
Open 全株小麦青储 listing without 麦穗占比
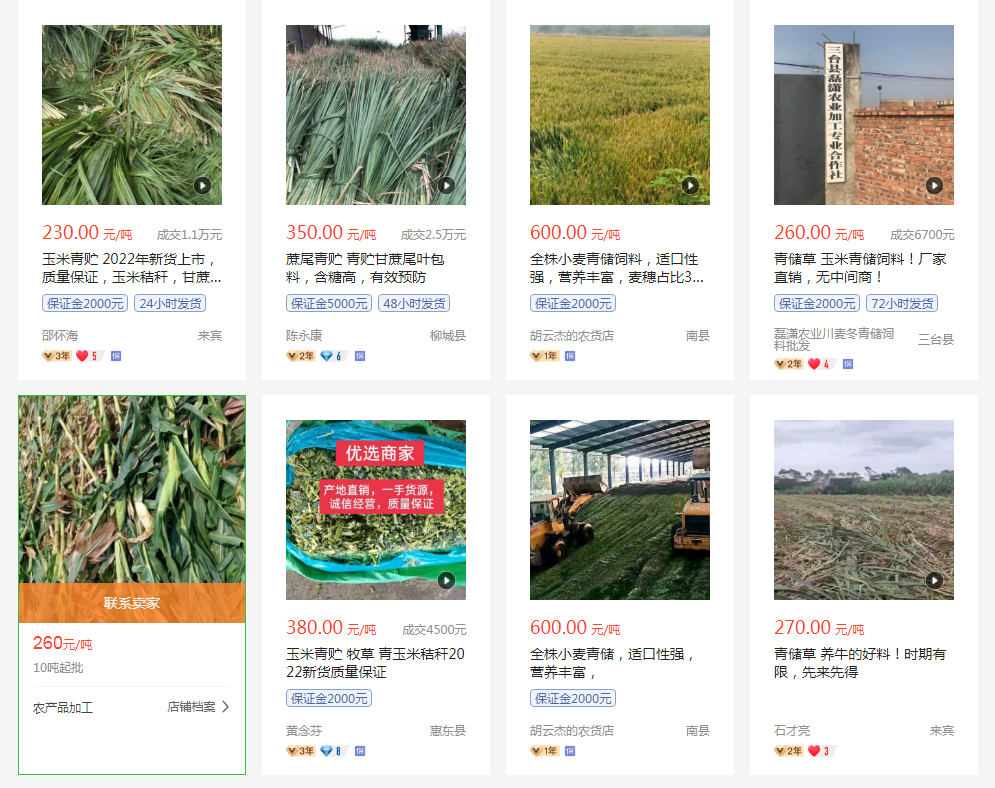click(x=612, y=663)
